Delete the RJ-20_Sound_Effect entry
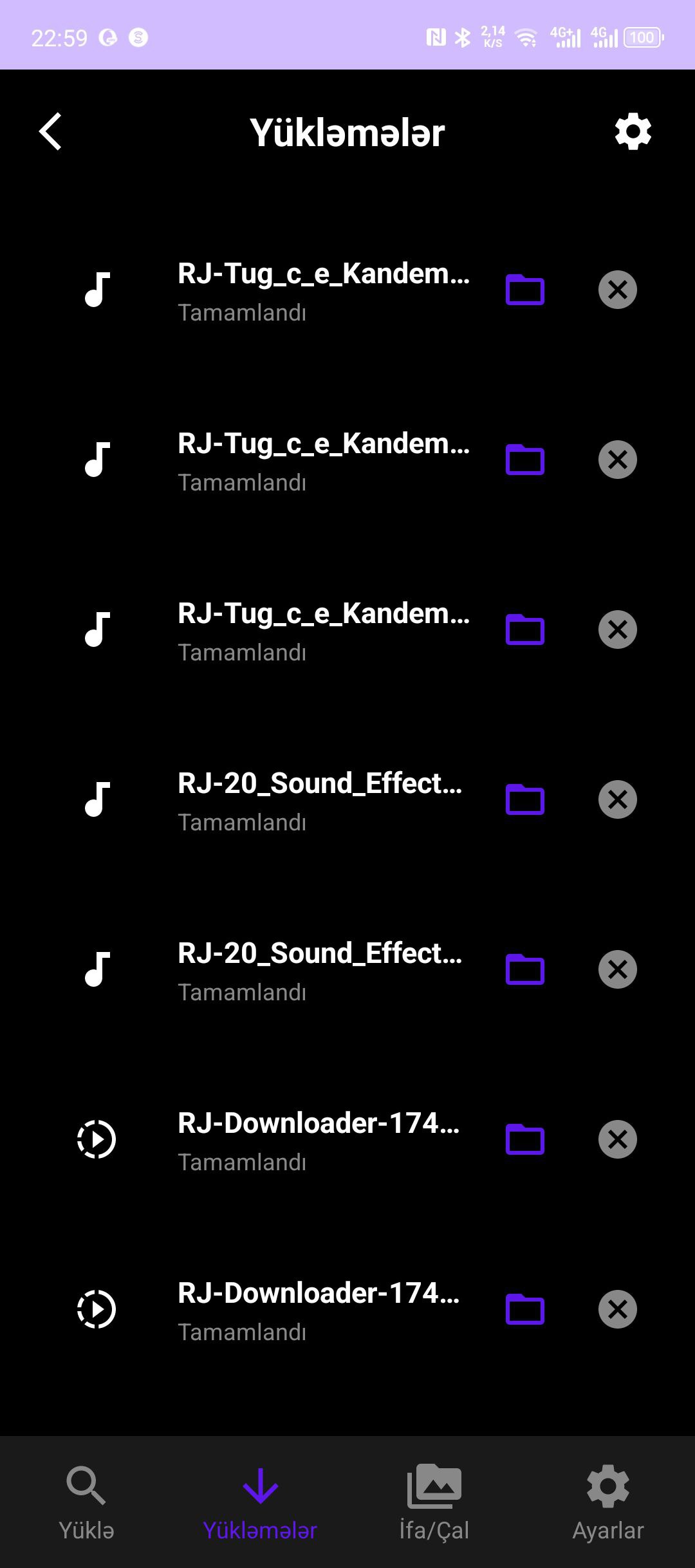Screen dimensions: 695x1568 [616, 798]
